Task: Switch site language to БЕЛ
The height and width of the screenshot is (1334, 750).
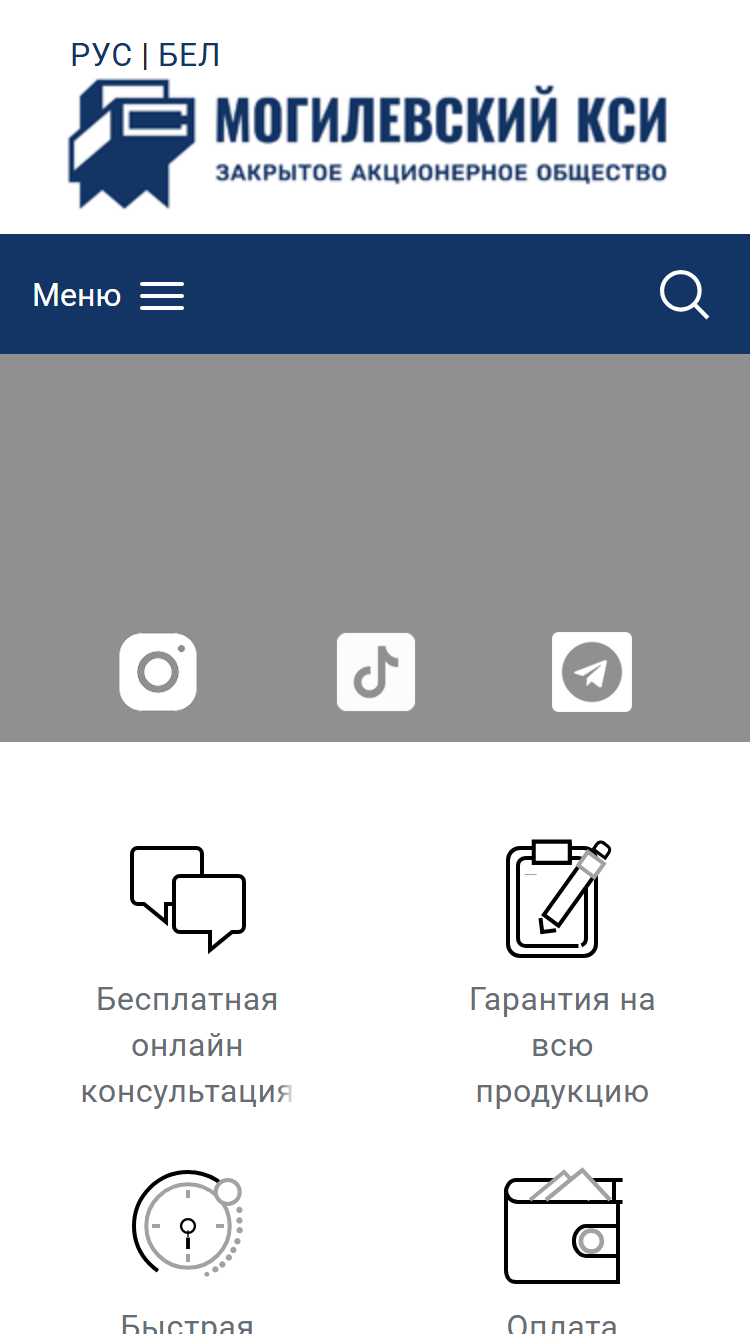Action: click(189, 55)
